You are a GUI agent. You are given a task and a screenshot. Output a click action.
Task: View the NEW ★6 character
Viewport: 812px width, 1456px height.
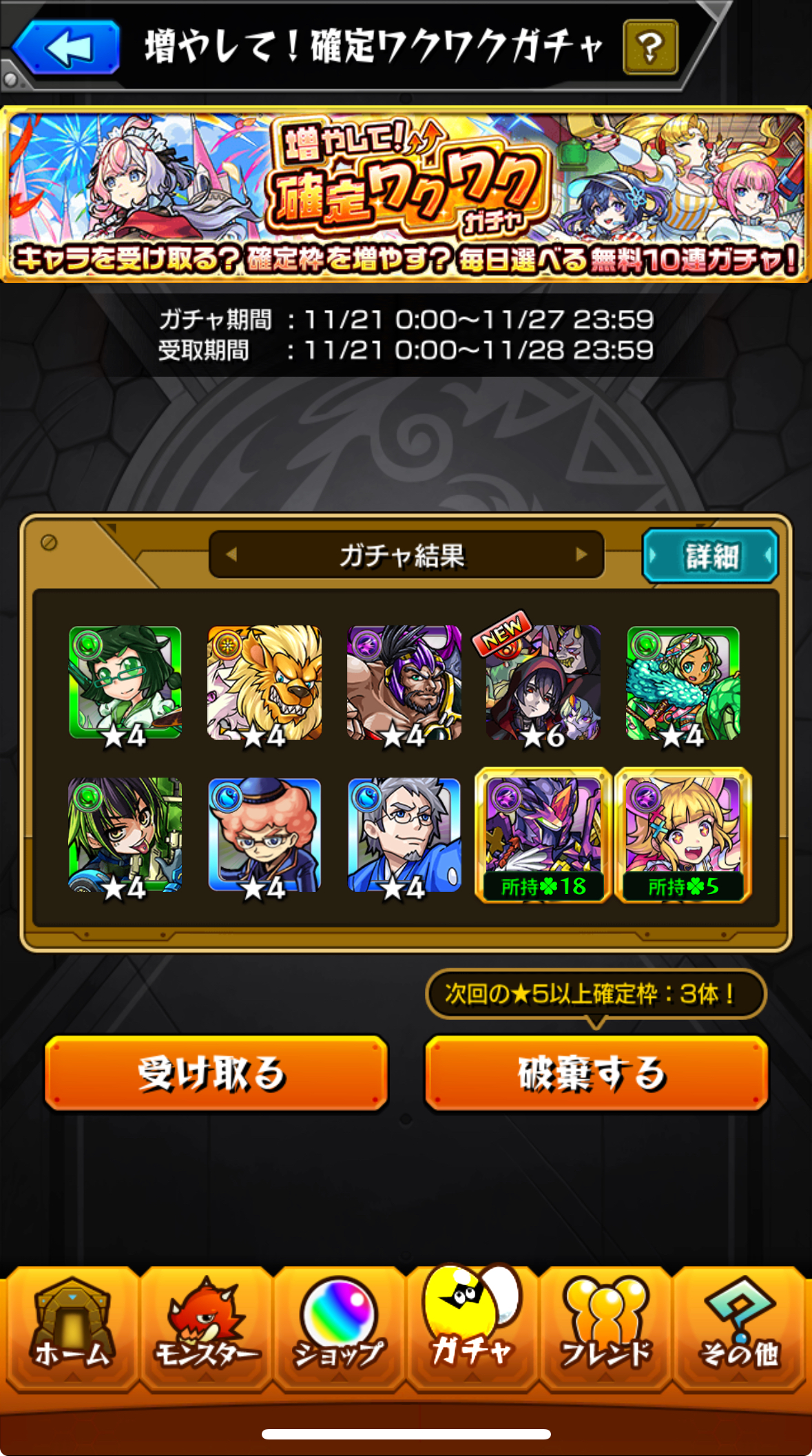tap(543, 683)
